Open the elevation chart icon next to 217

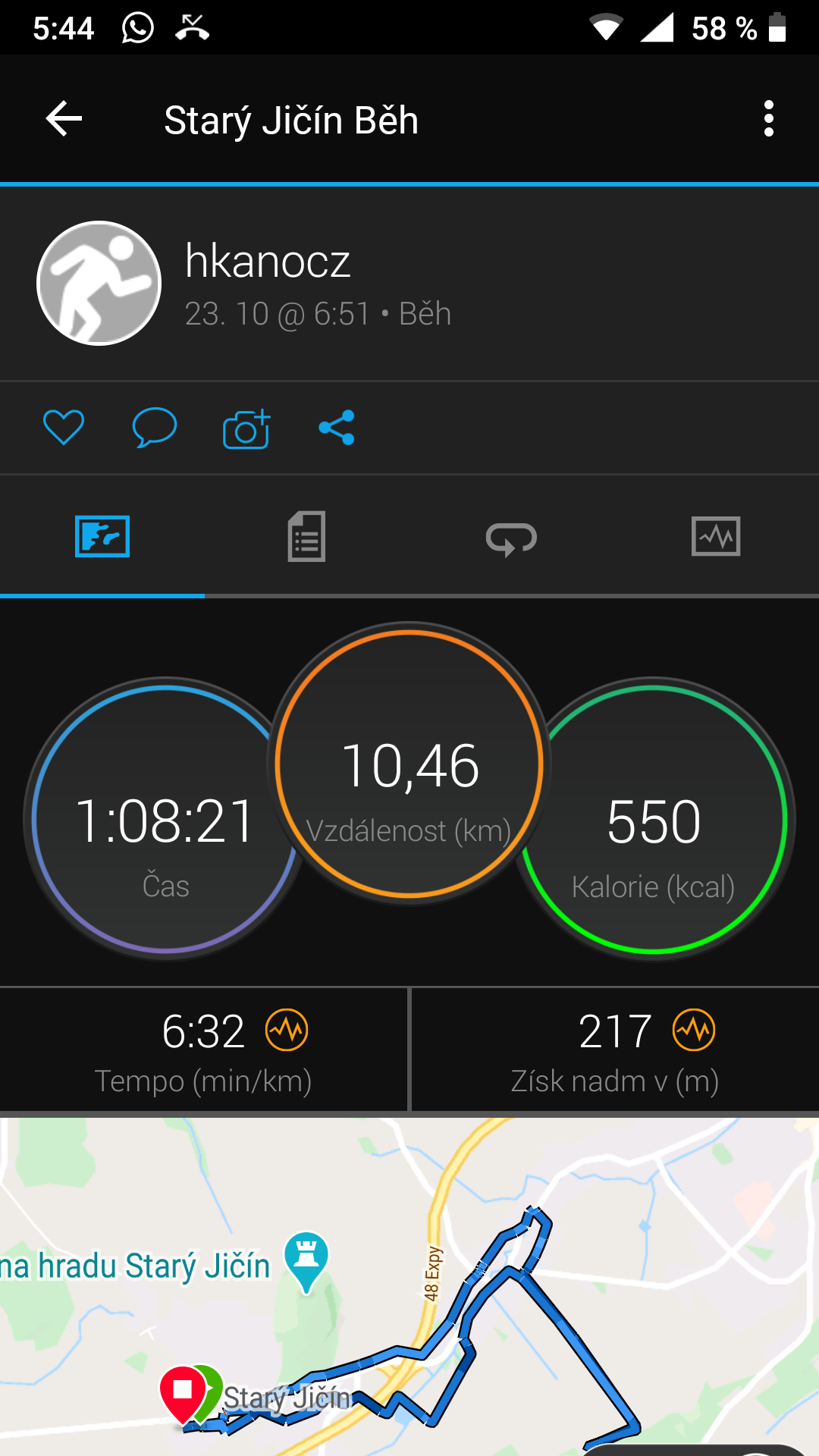[694, 1030]
